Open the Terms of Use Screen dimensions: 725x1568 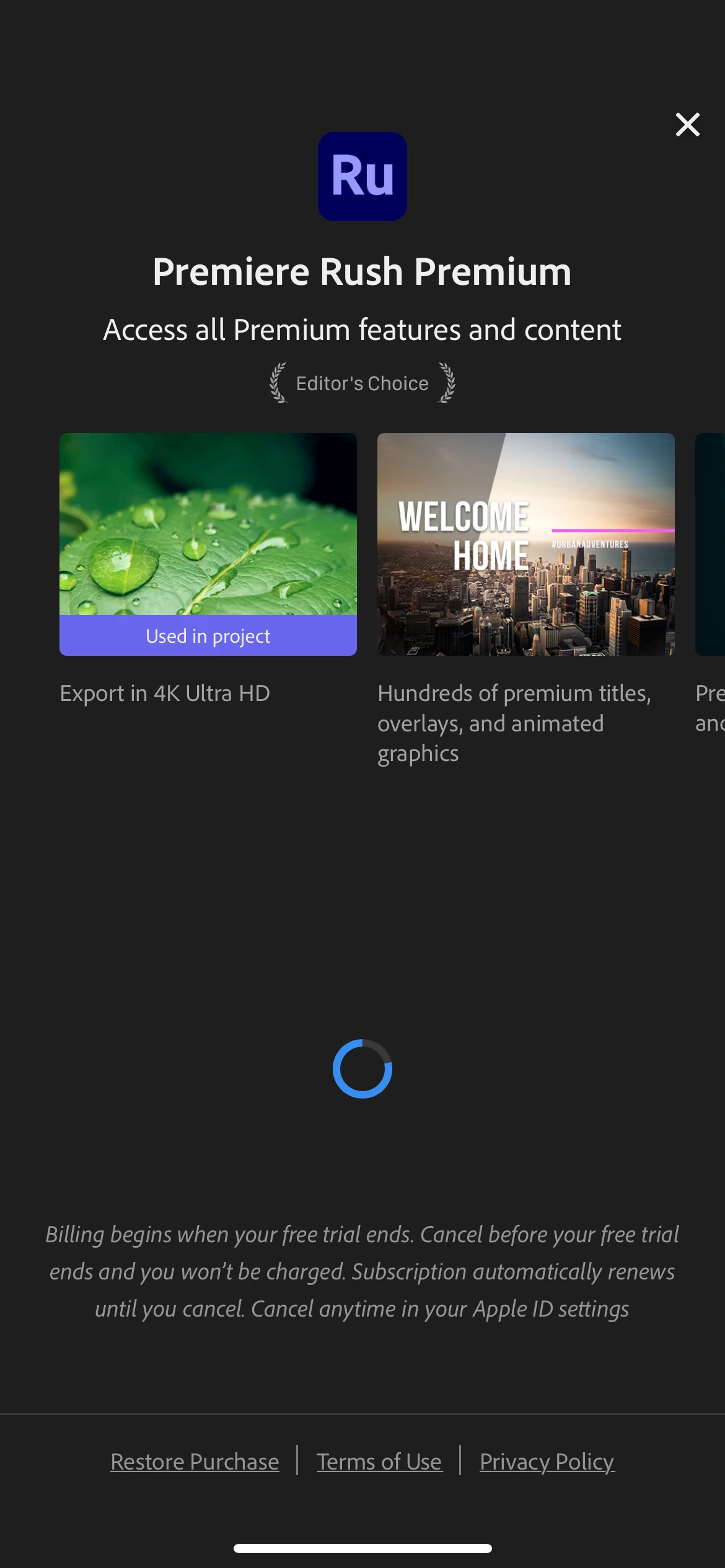379,1461
